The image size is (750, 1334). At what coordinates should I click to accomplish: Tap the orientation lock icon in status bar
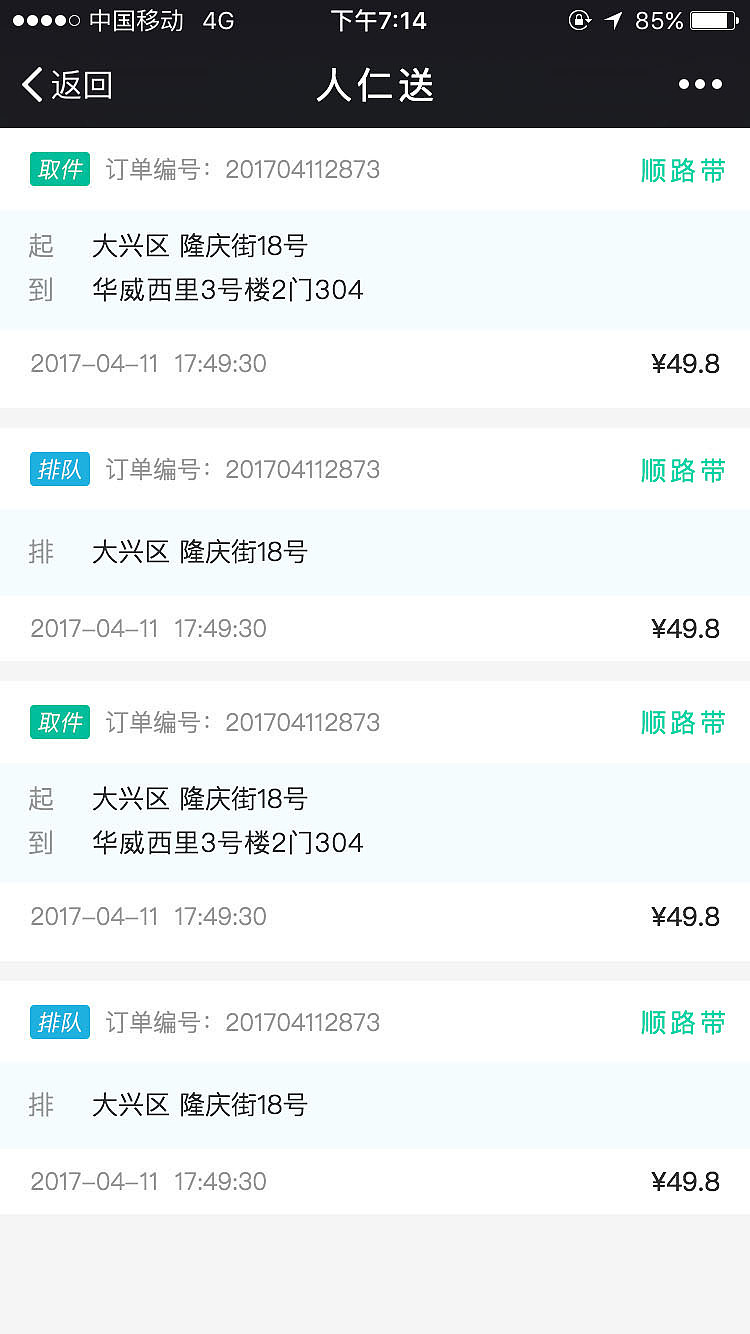580,20
